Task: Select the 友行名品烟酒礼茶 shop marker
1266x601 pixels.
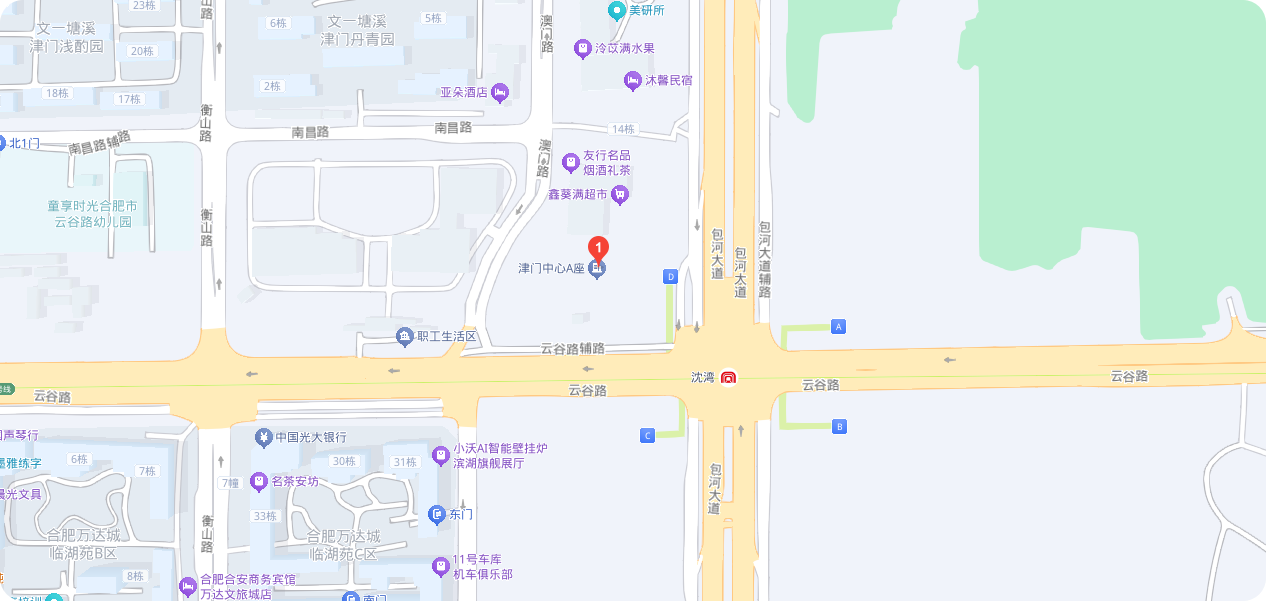Action: click(x=571, y=161)
